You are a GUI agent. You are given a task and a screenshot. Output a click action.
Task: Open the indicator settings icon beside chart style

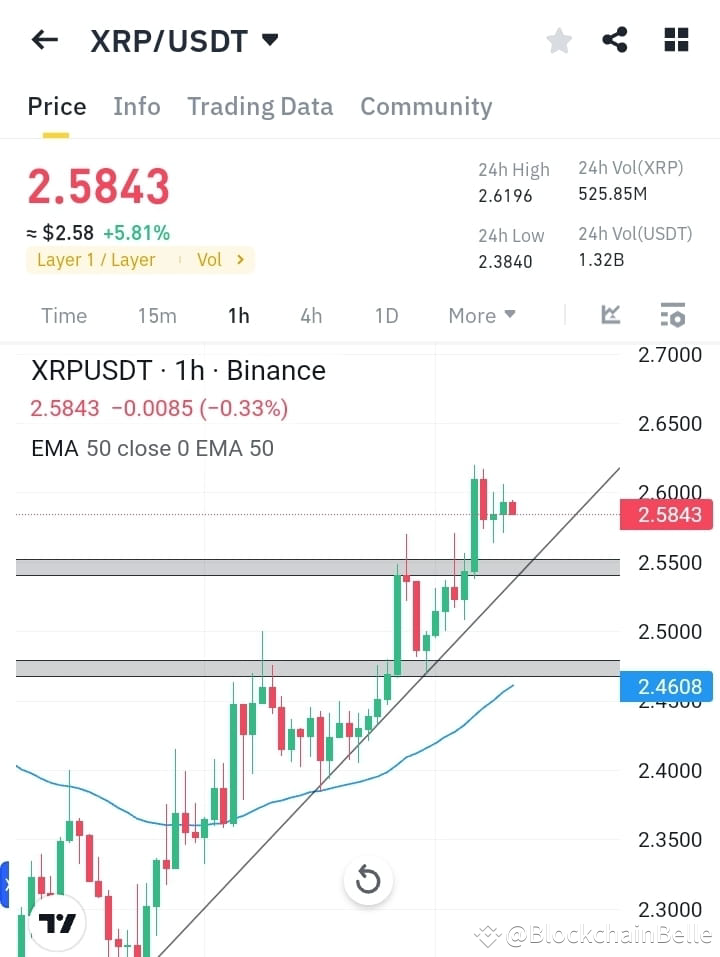pos(672,315)
